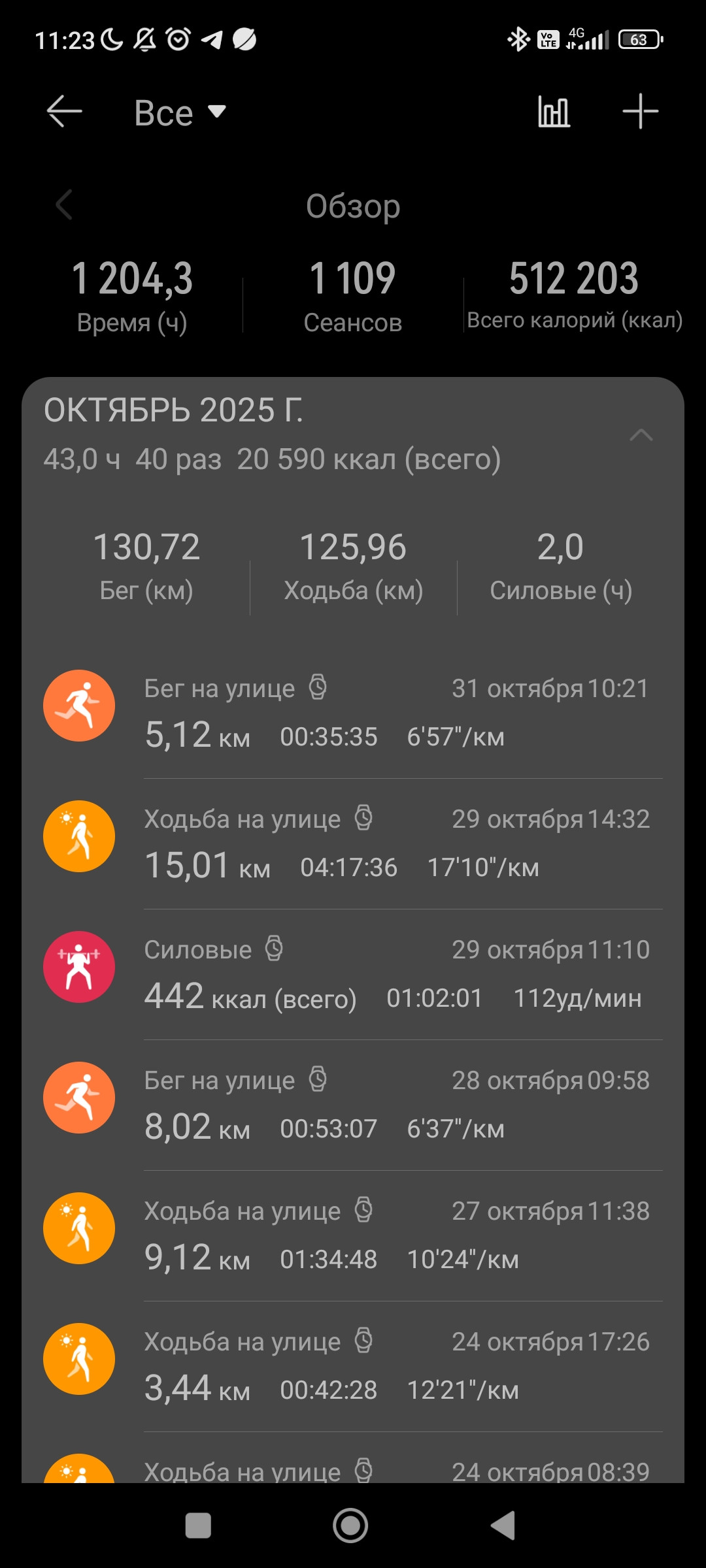Open the Все filter dropdown
The height and width of the screenshot is (1568, 706).
(x=180, y=112)
